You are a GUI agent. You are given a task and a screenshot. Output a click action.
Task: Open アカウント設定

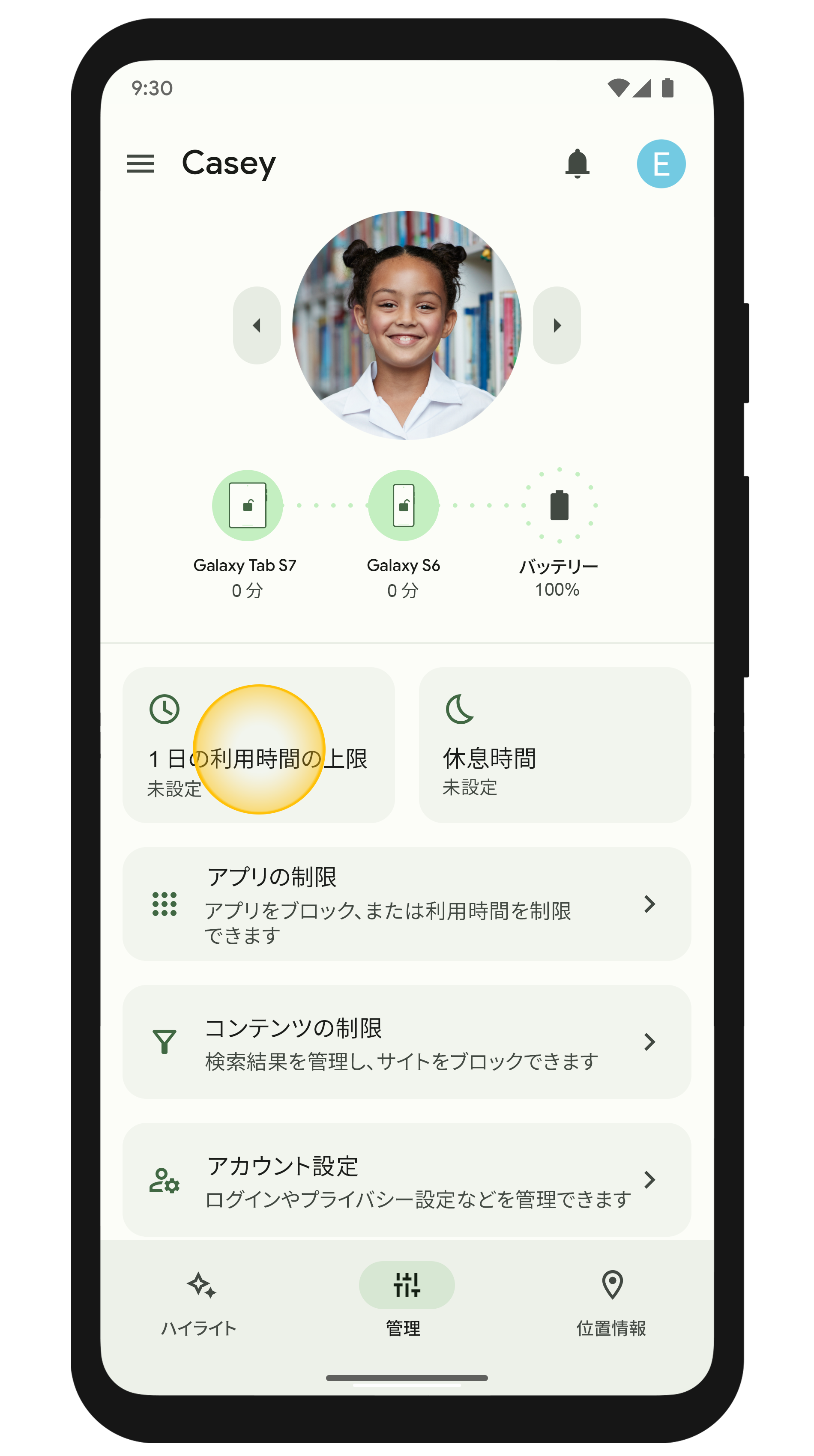[407, 1179]
